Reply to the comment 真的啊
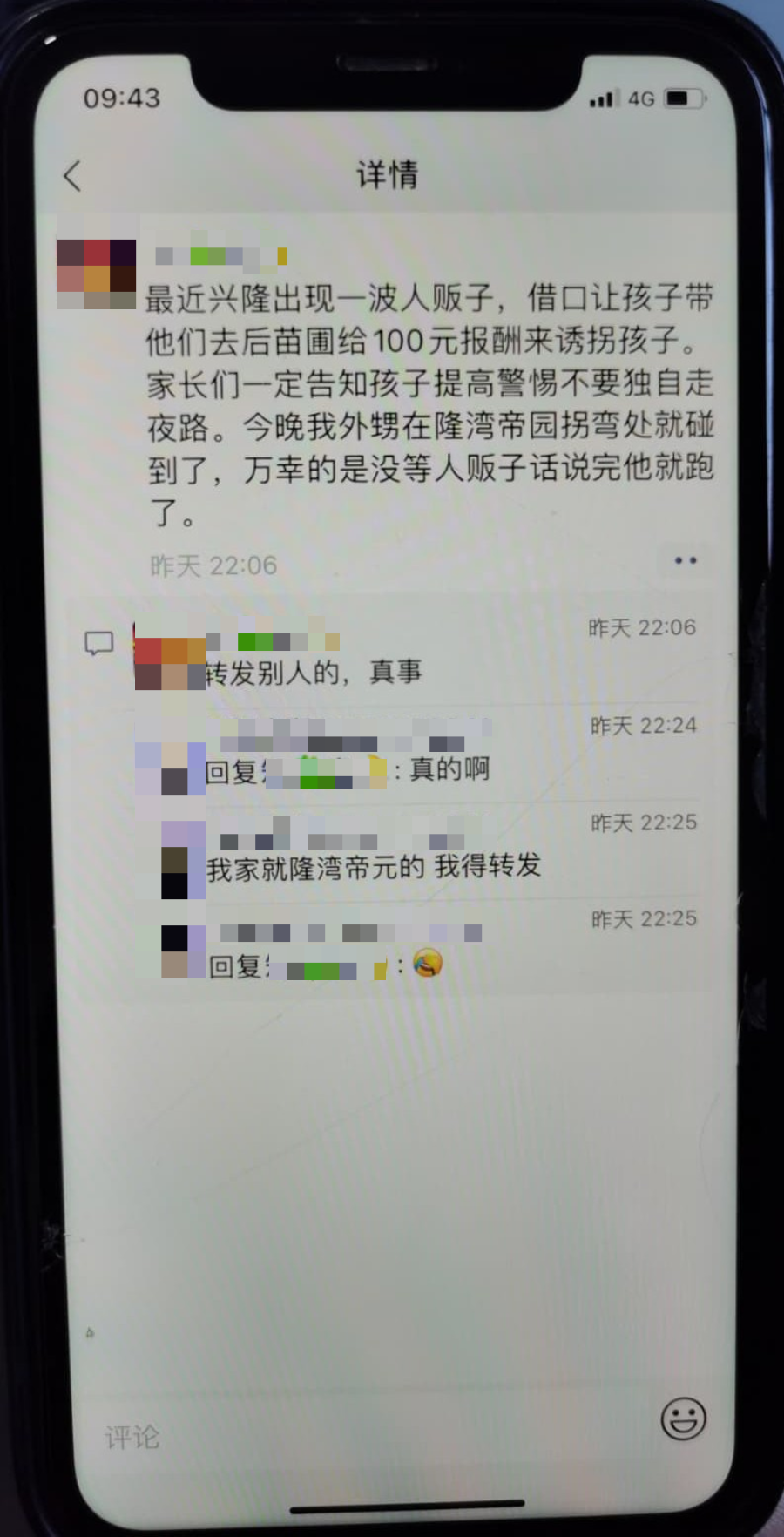 449,769
